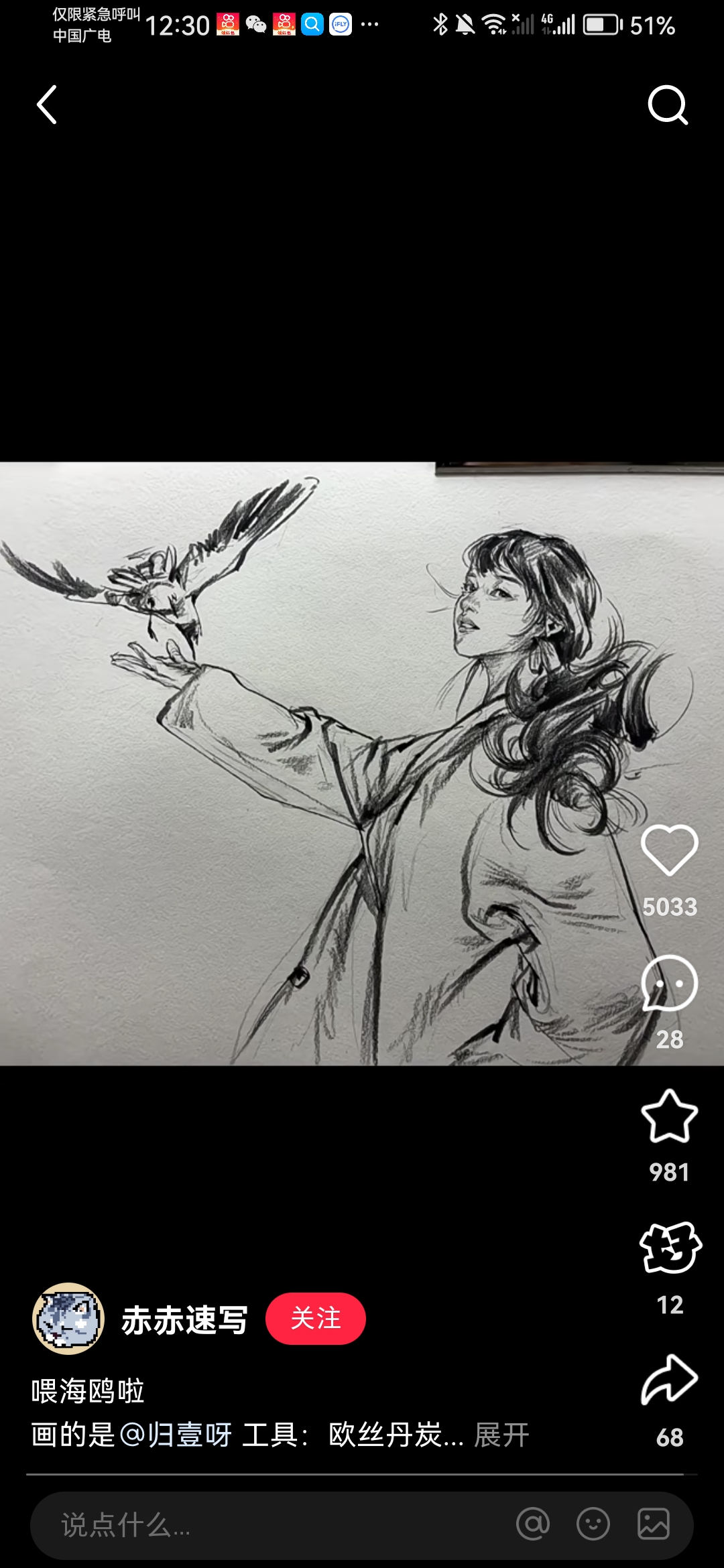Like this video with the heart icon
This screenshot has height=1568, width=724.
[x=669, y=850]
